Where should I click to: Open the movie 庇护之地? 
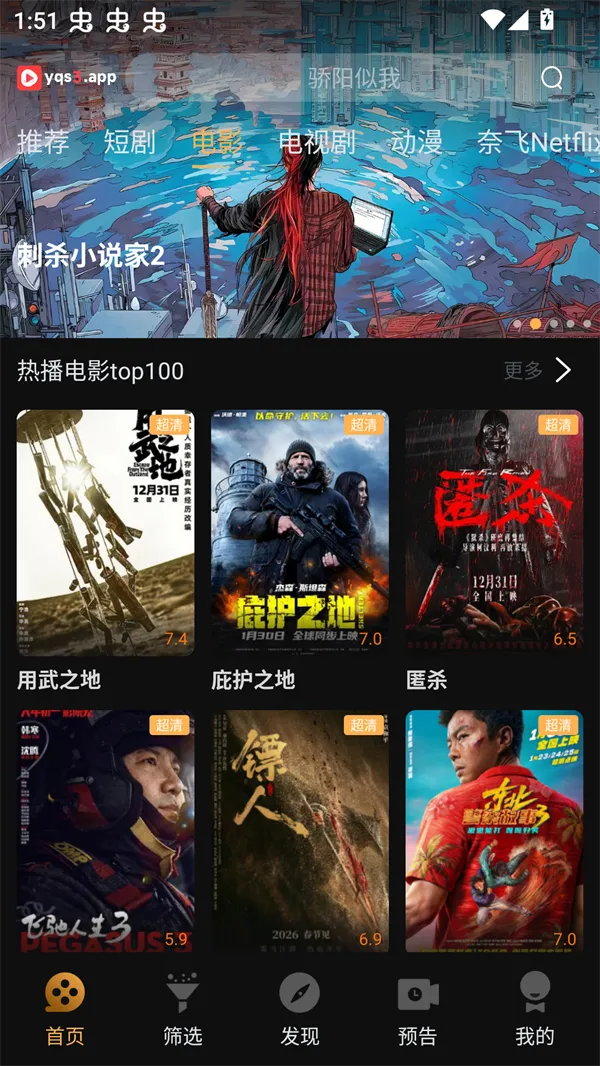point(300,532)
